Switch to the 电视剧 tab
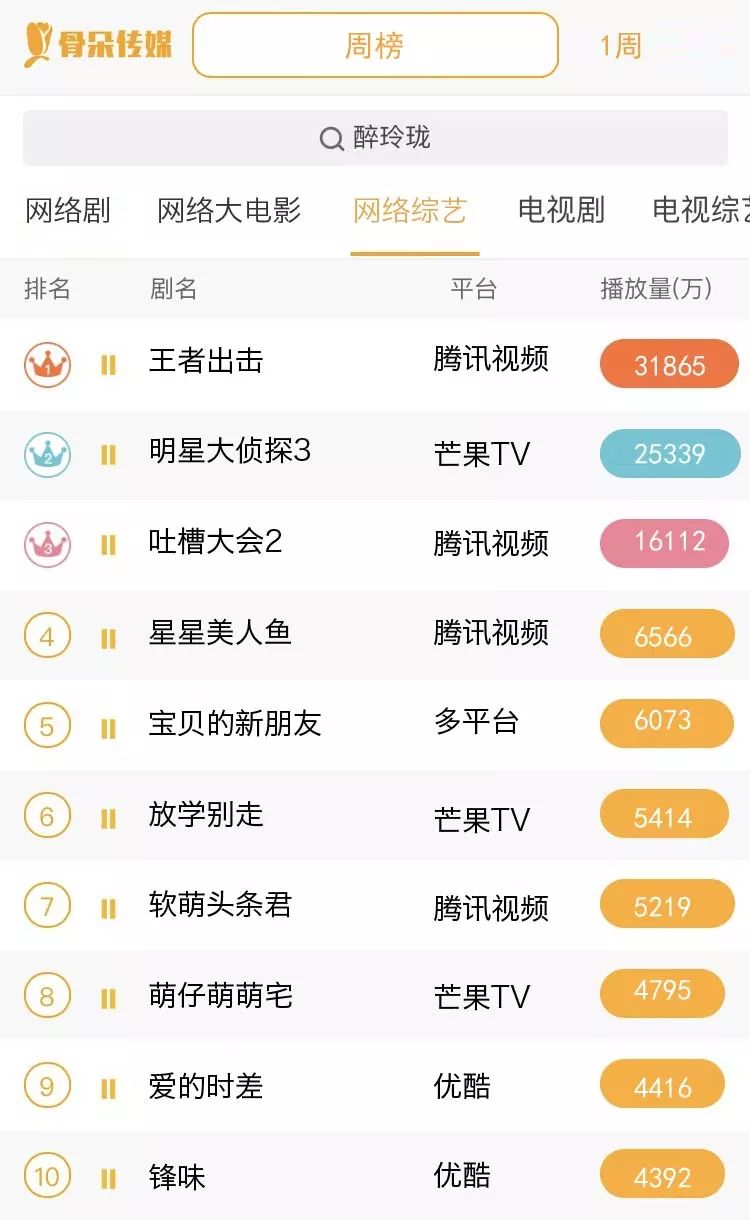Image resolution: width=750 pixels, height=1220 pixels. 561,211
